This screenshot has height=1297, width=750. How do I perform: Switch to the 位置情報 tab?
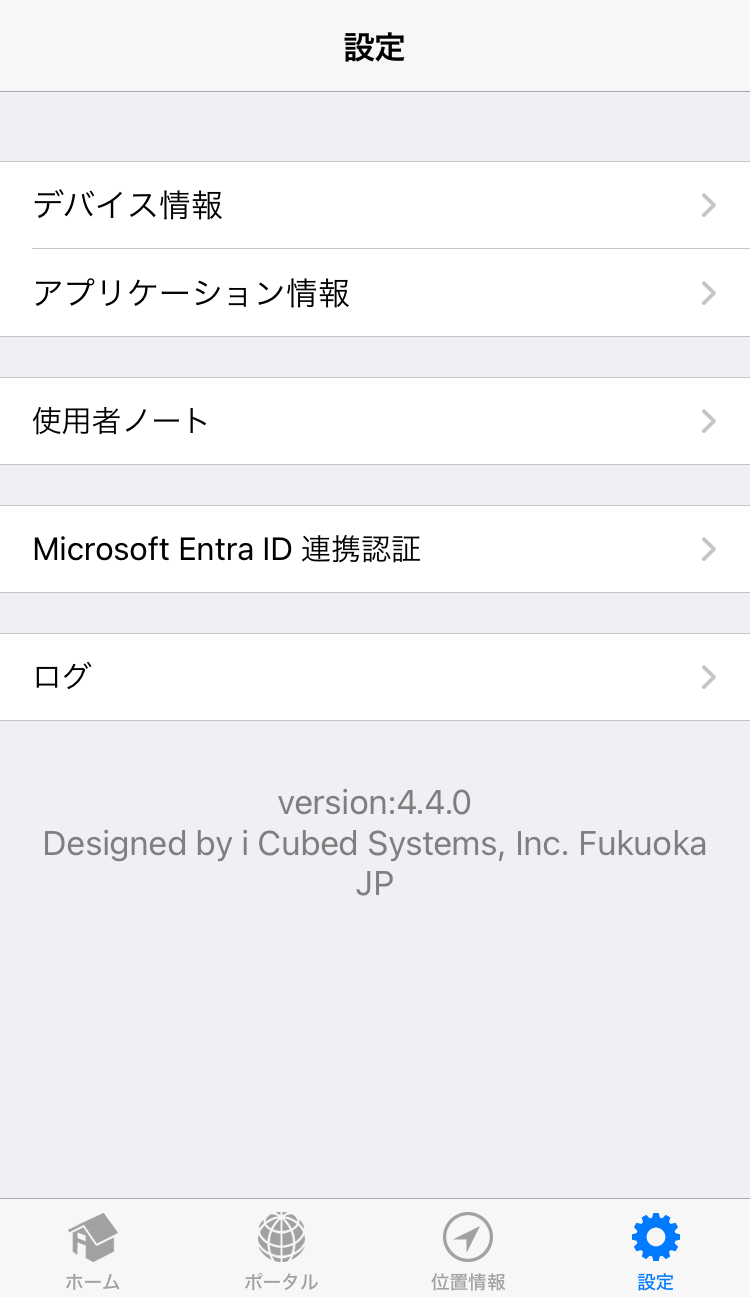468,1250
